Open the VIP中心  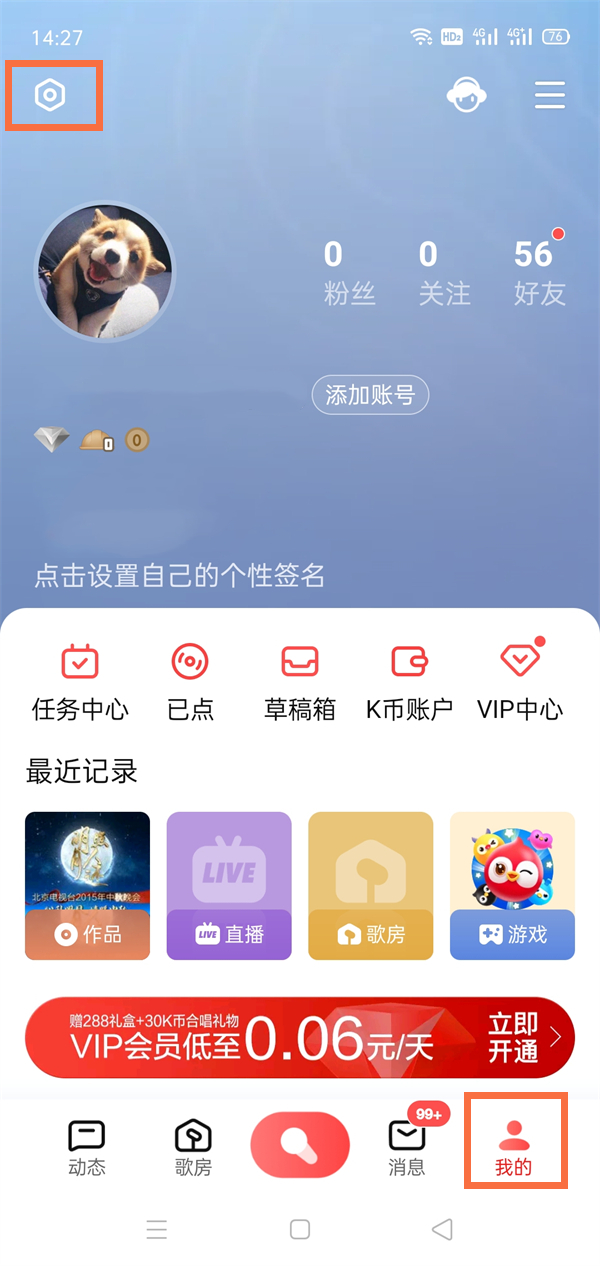[x=520, y=683]
